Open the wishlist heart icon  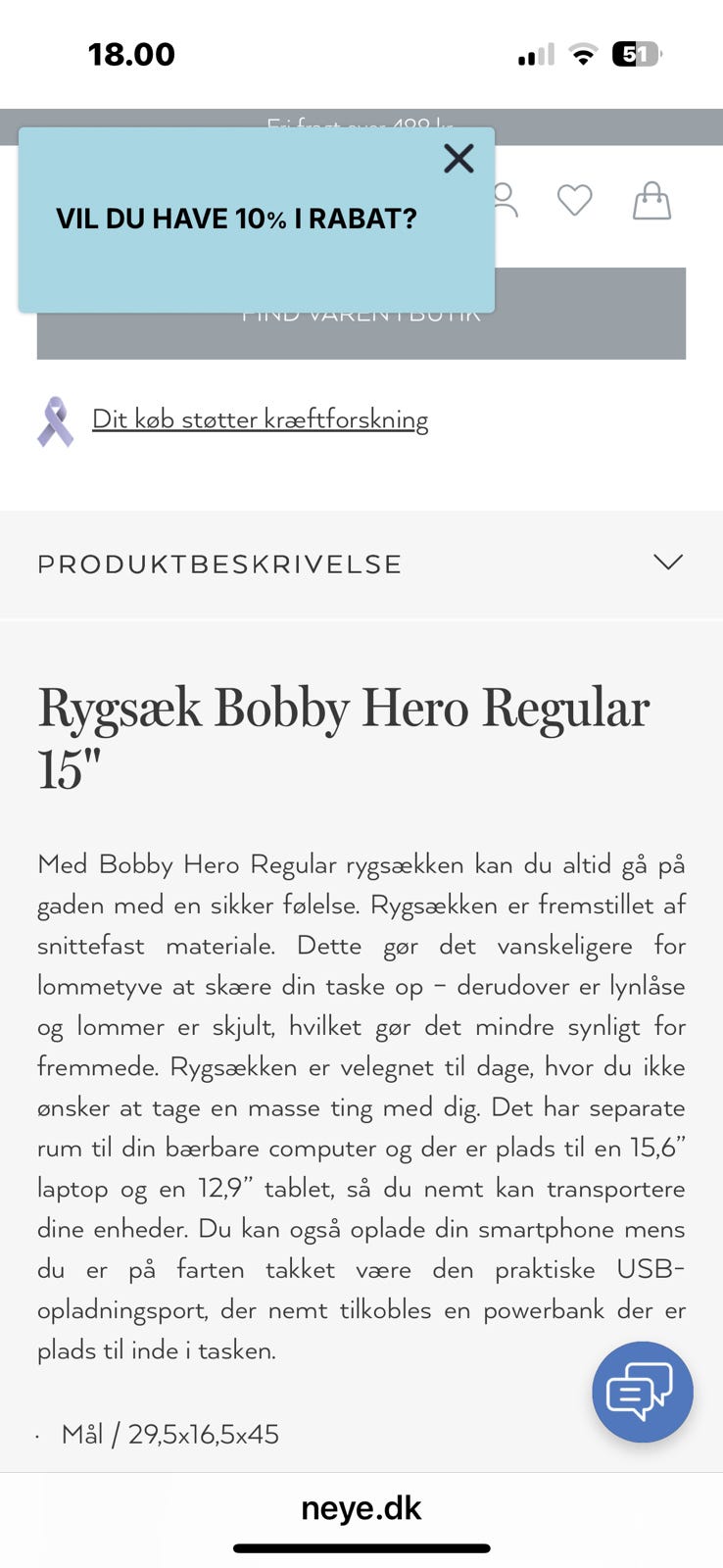coord(575,200)
